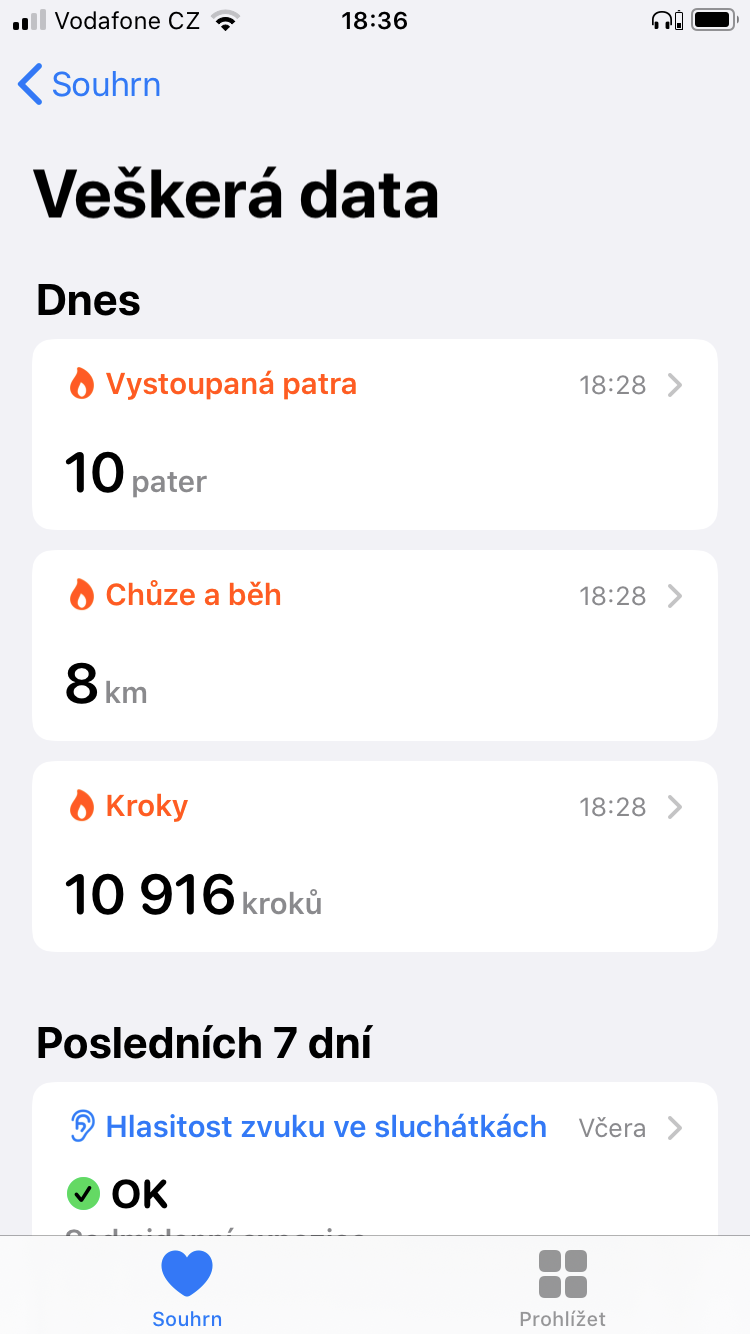This screenshot has height=1334, width=750.
Task: Switch to the Souhrn tab
Action: click(187, 1287)
